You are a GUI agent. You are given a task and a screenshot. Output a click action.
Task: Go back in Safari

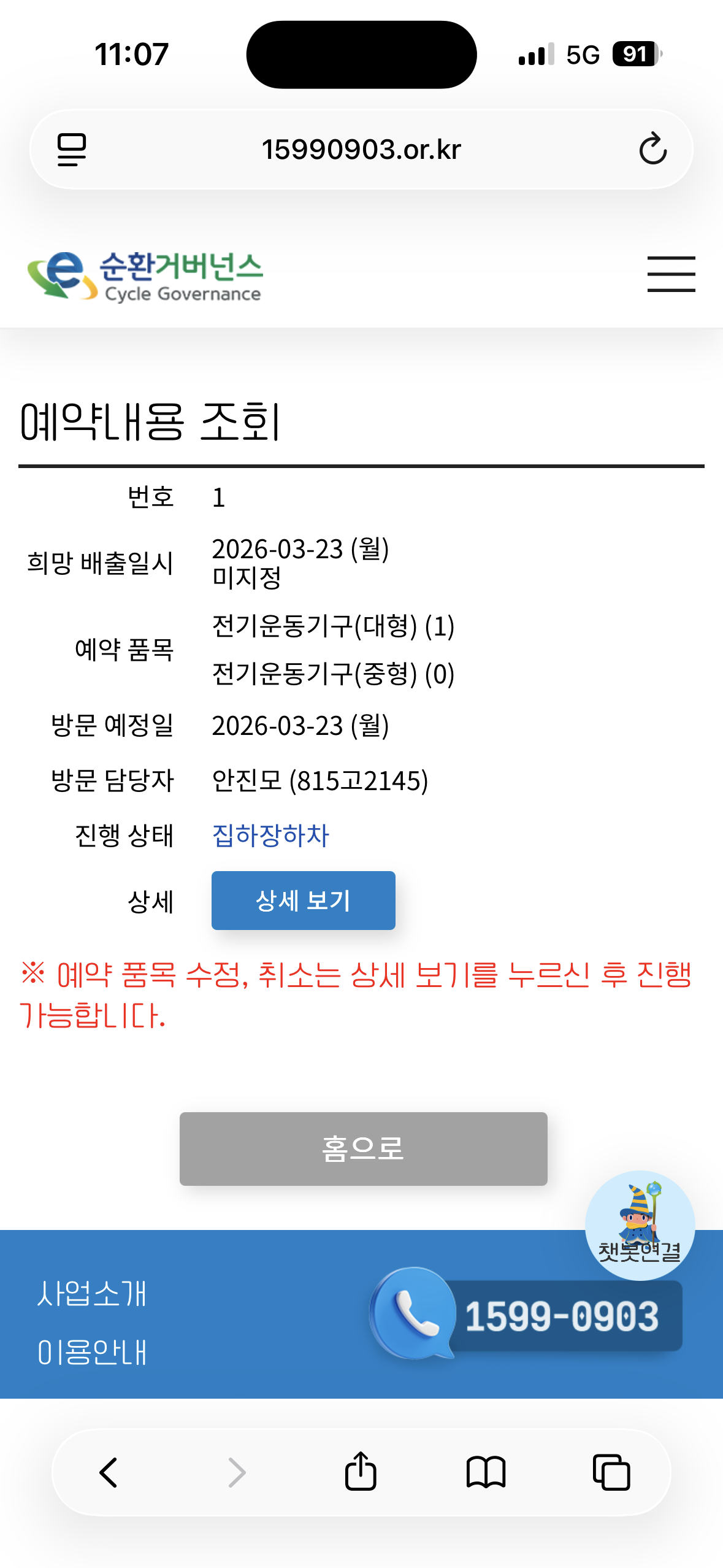pos(109,1472)
